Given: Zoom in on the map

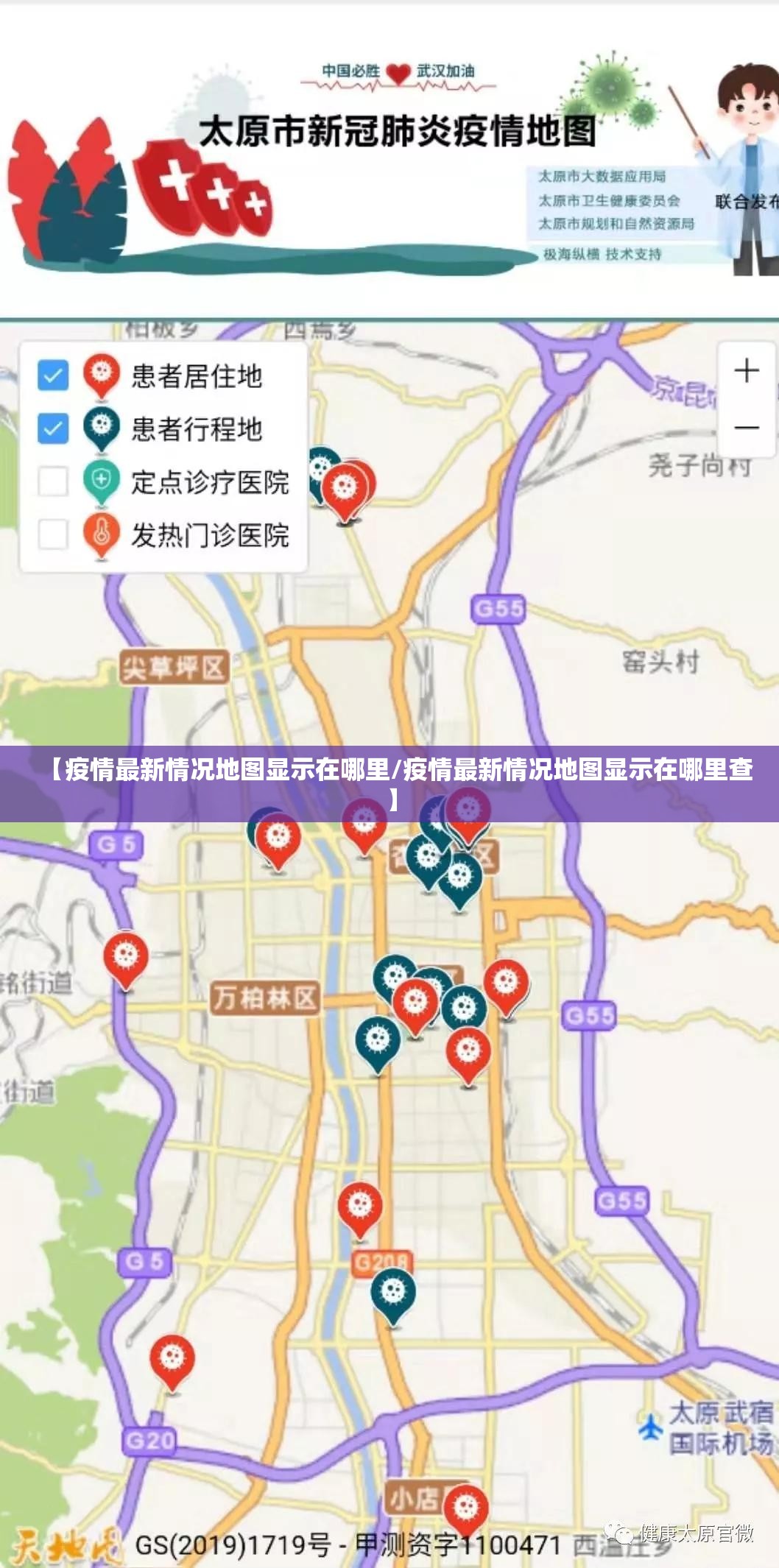Looking at the screenshot, I should (747, 370).
